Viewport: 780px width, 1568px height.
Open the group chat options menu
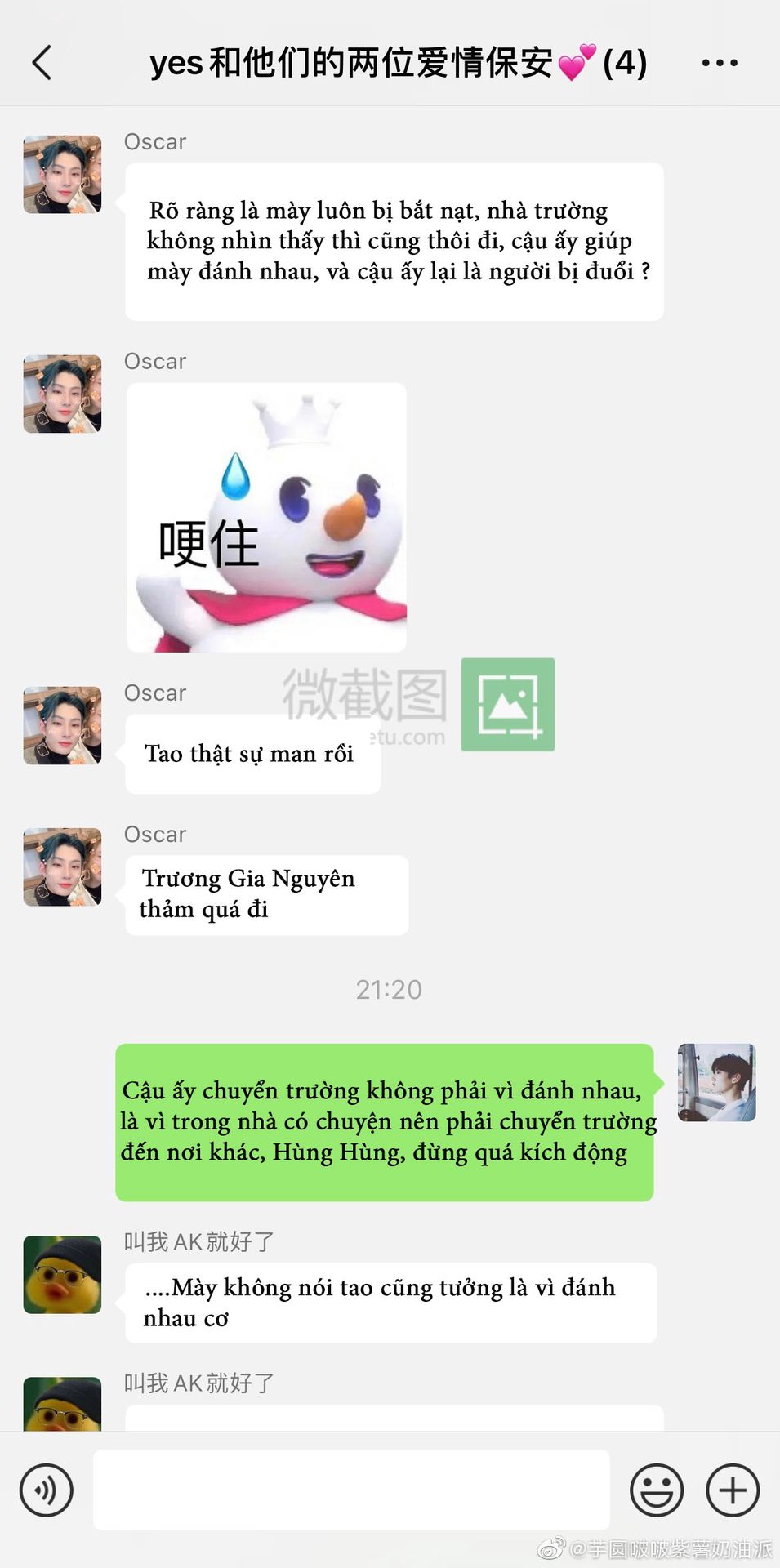720,63
